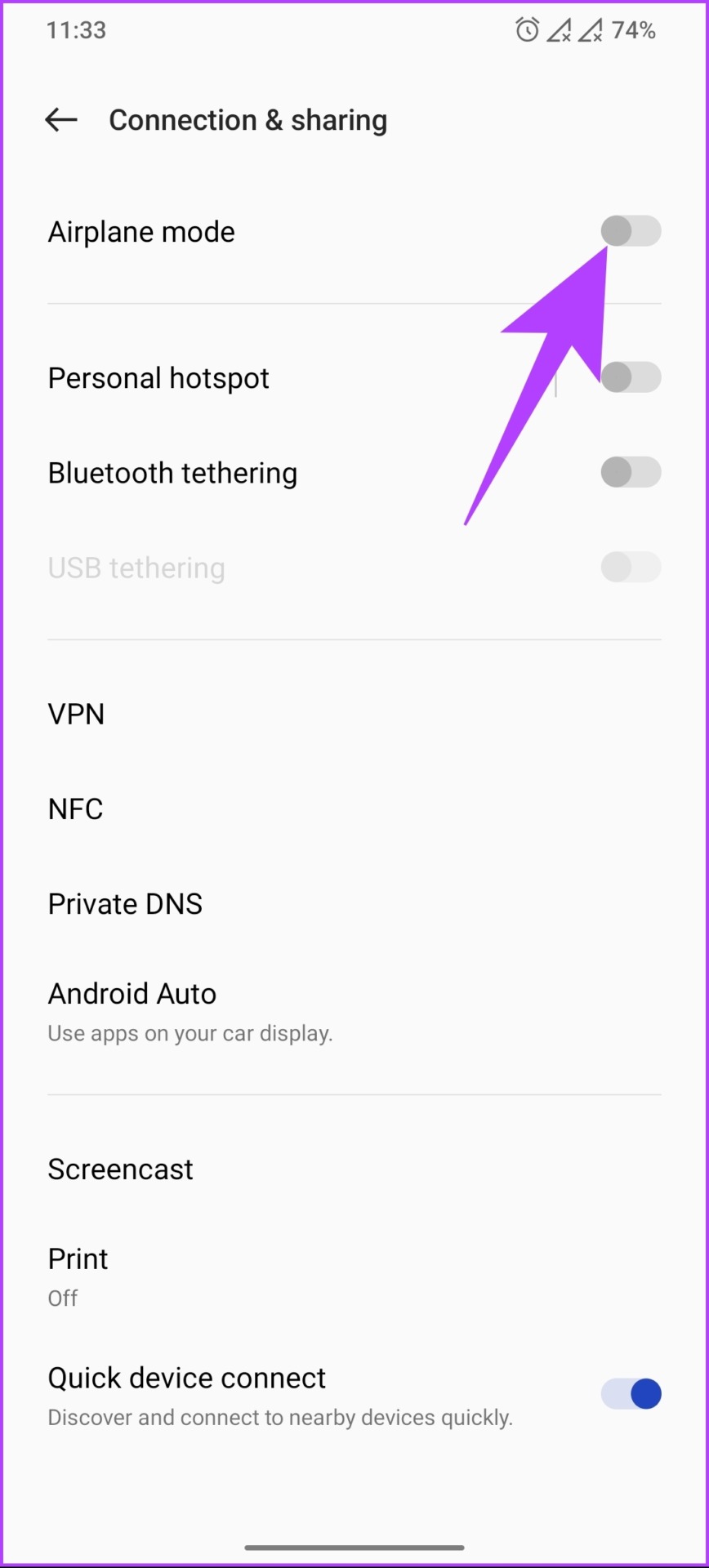
Task: Open Android Auto settings
Action: [354, 1011]
